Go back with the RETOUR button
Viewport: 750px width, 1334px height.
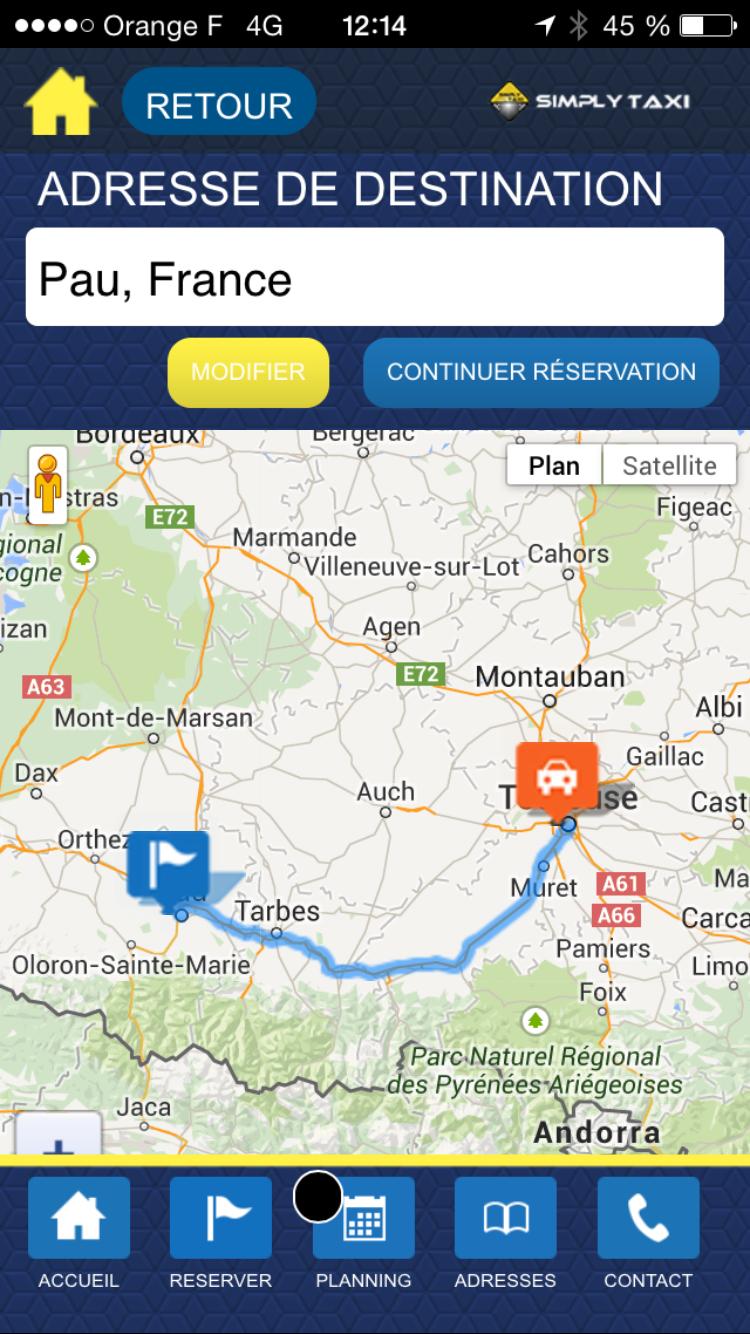point(219,103)
